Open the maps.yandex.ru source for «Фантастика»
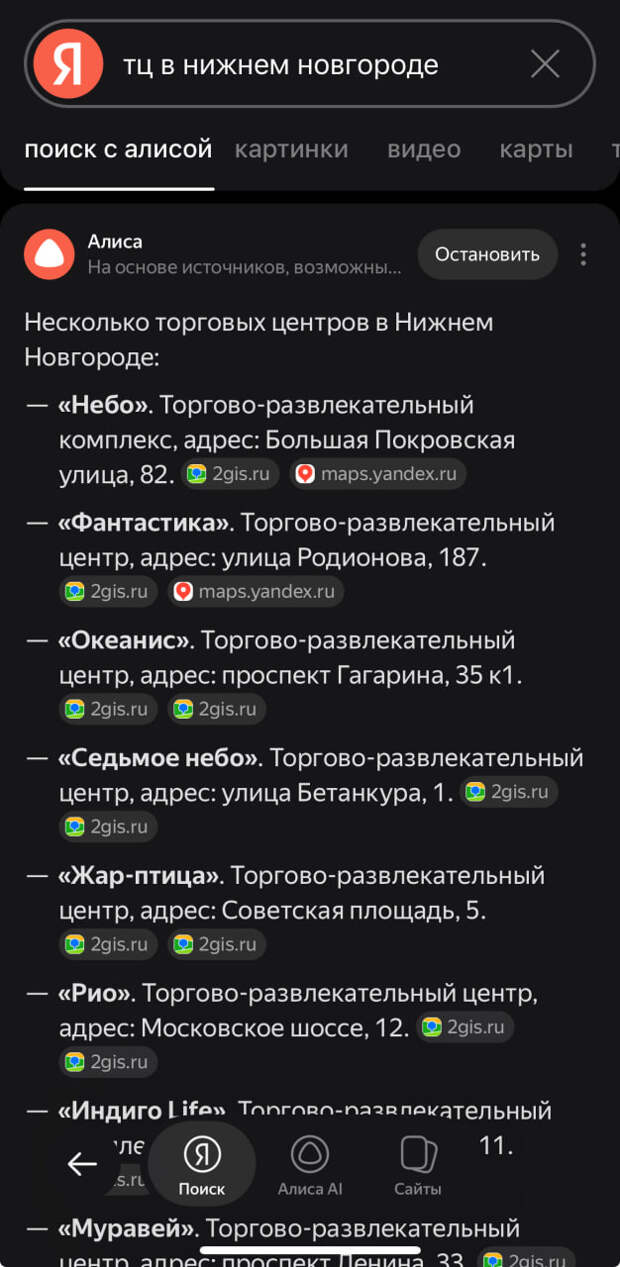 pyautogui.click(x=256, y=592)
